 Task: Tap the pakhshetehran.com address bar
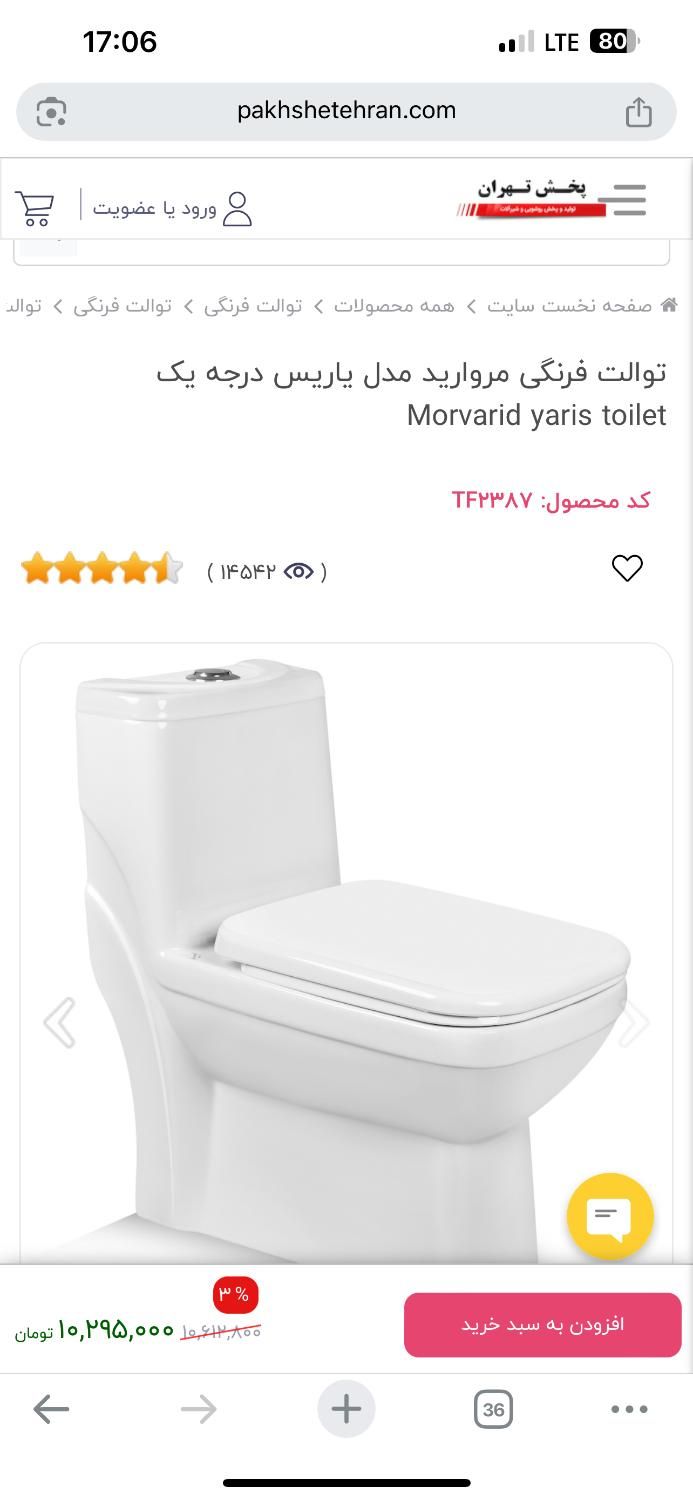(x=346, y=111)
